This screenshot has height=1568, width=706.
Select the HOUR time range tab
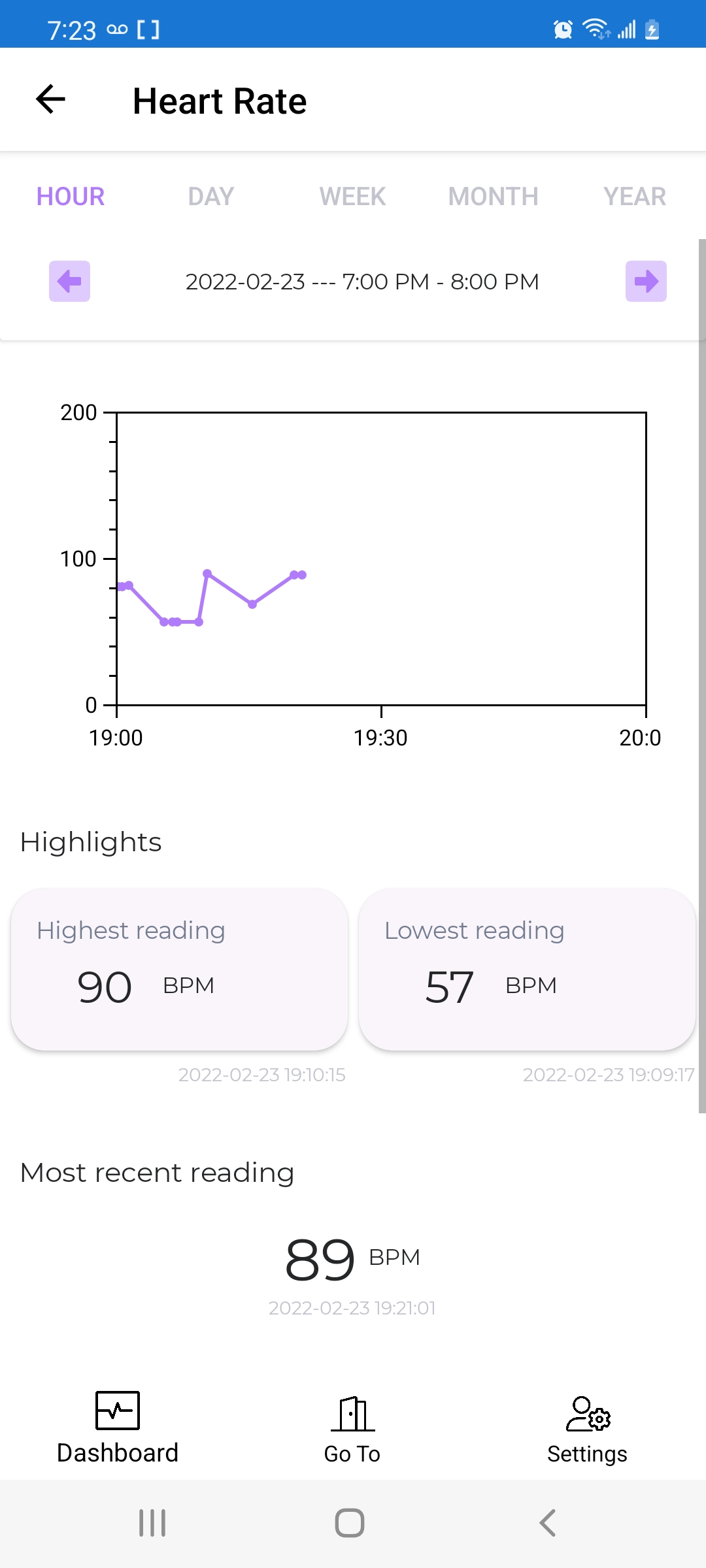click(71, 196)
